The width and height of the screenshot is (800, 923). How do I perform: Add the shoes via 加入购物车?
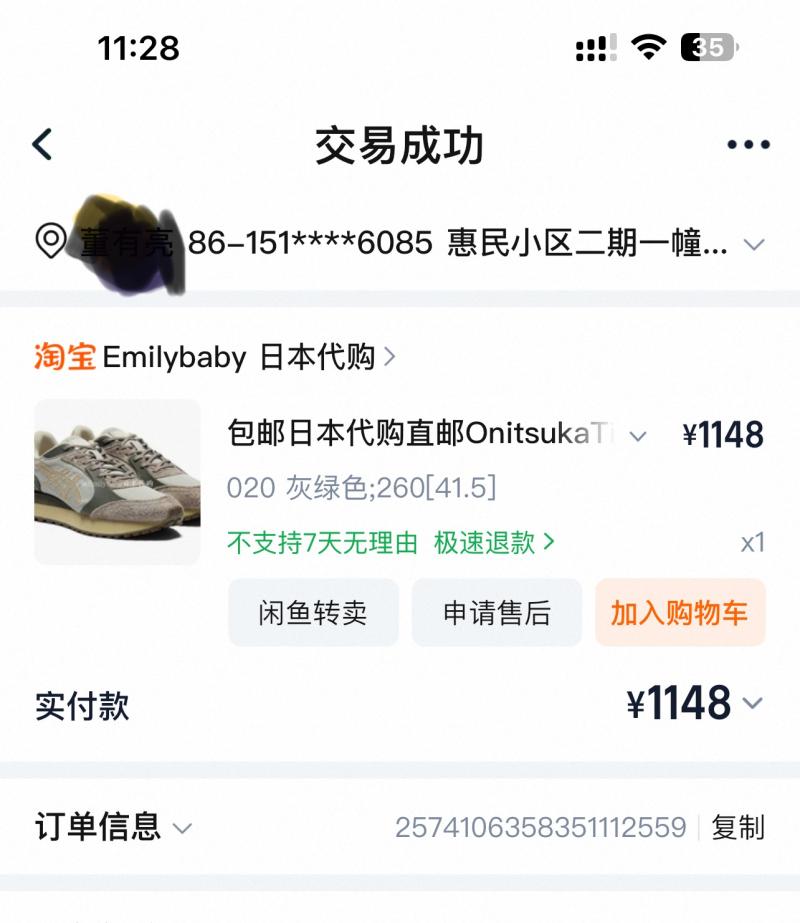pyautogui.click(x=680, y=613)
